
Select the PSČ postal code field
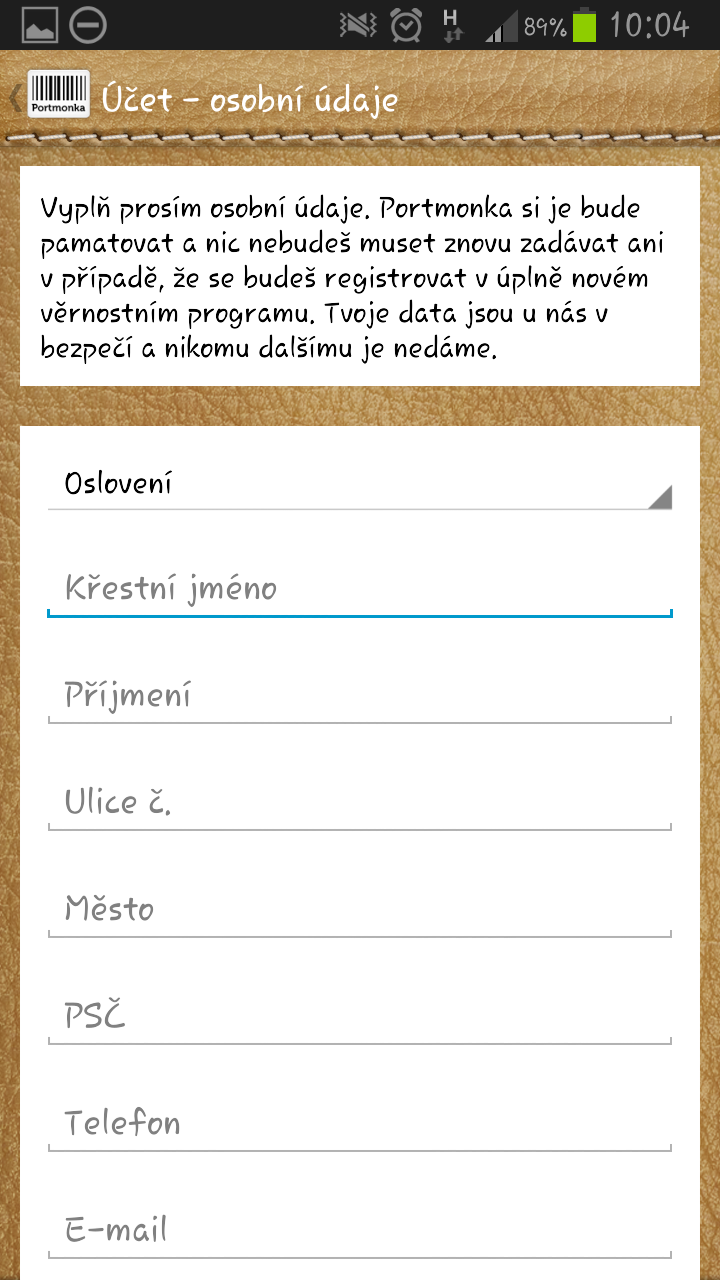point(360,1016)
